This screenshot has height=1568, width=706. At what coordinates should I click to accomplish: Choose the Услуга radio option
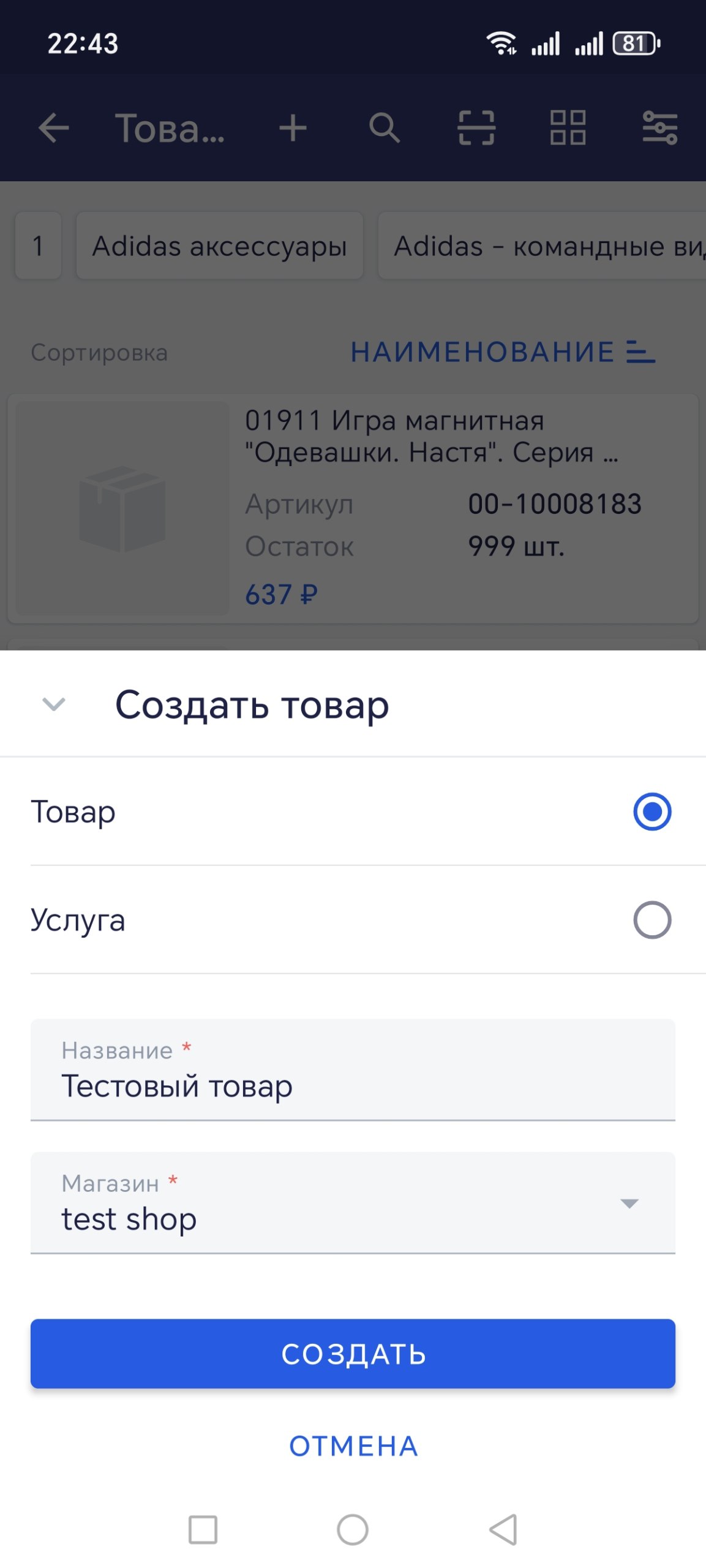pos(652,920)
